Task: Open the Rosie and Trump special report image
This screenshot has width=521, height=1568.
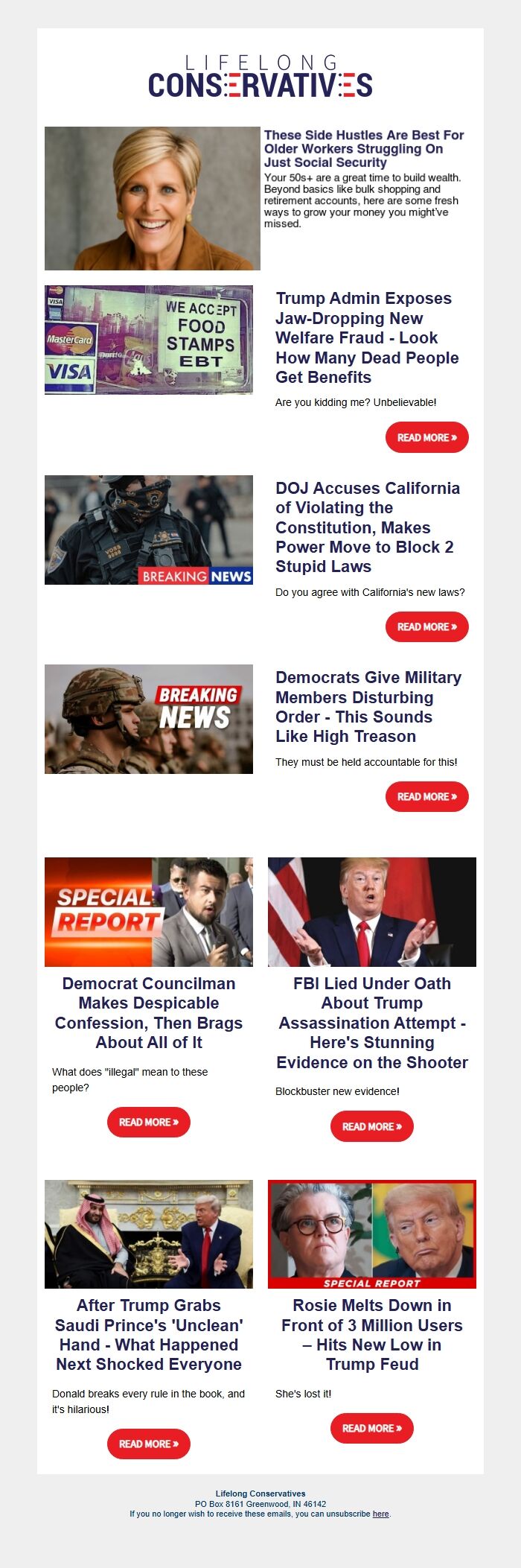Action: pos(371,1234)
